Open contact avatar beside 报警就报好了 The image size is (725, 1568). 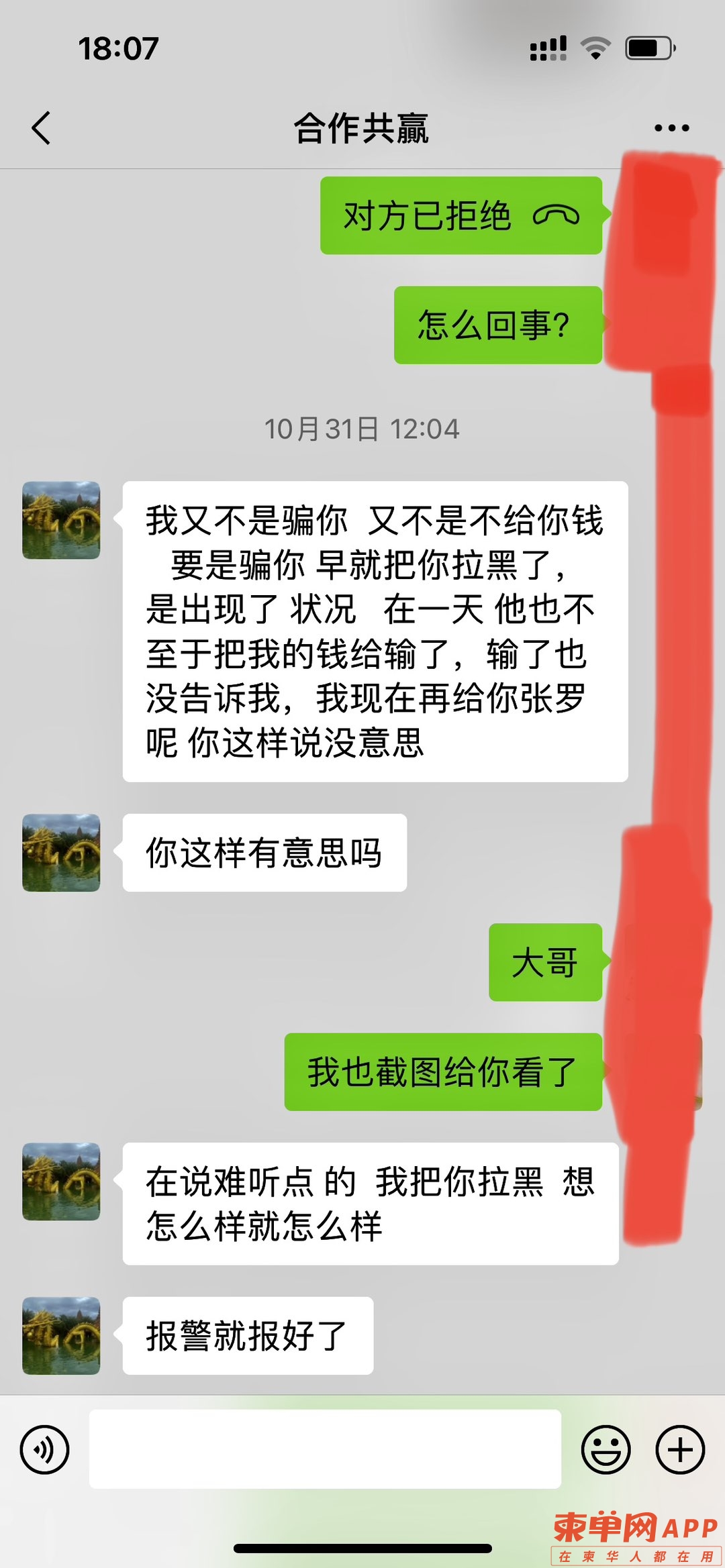[x=61, y=1335]
